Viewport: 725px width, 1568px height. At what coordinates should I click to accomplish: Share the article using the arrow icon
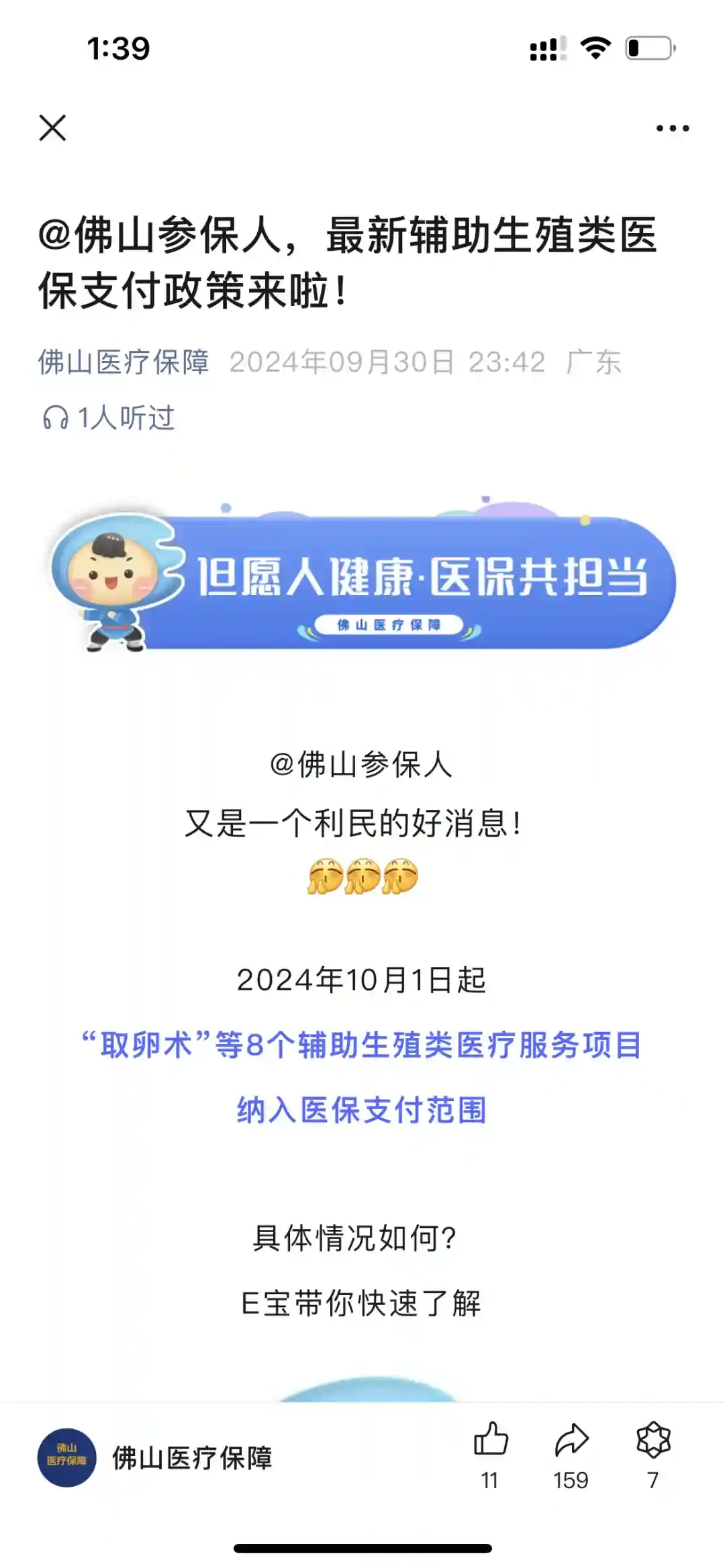571,1439
